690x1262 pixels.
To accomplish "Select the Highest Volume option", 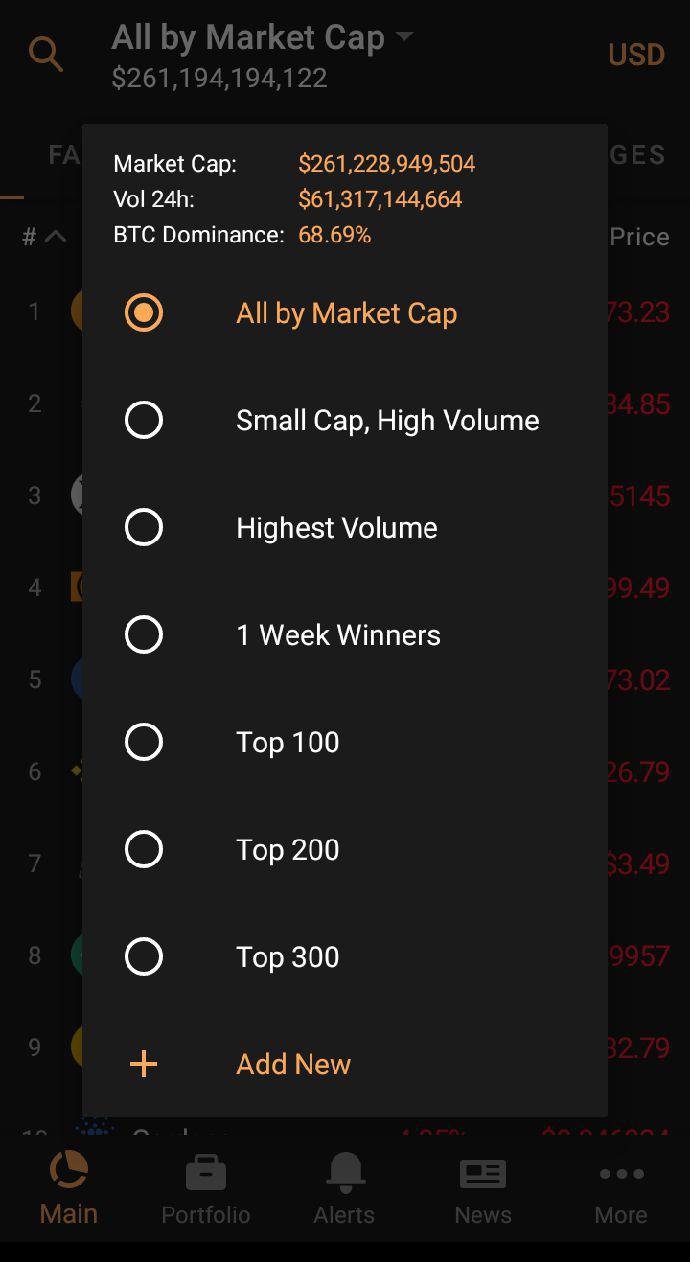I will (345, 528).
